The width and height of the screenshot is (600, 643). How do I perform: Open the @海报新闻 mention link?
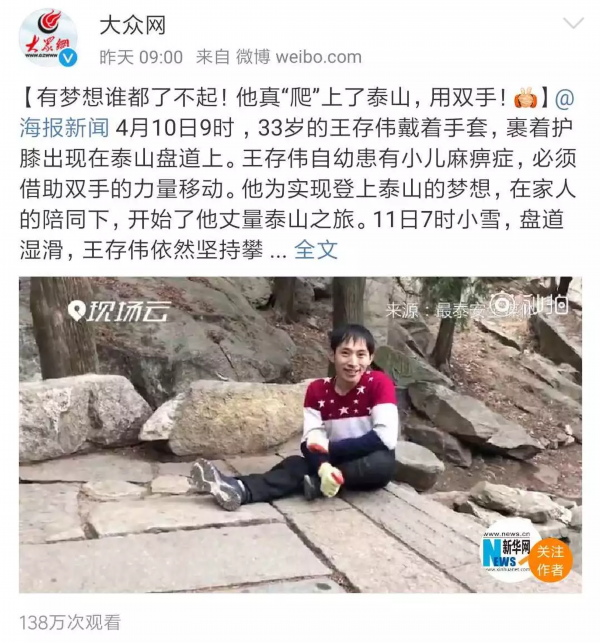tap(64, 127)
